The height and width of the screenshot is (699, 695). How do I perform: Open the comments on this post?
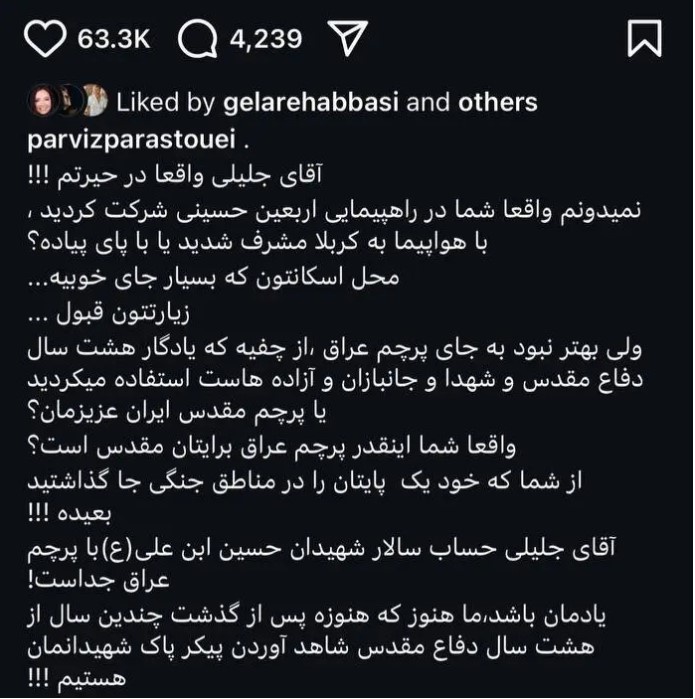coord(198,39)
